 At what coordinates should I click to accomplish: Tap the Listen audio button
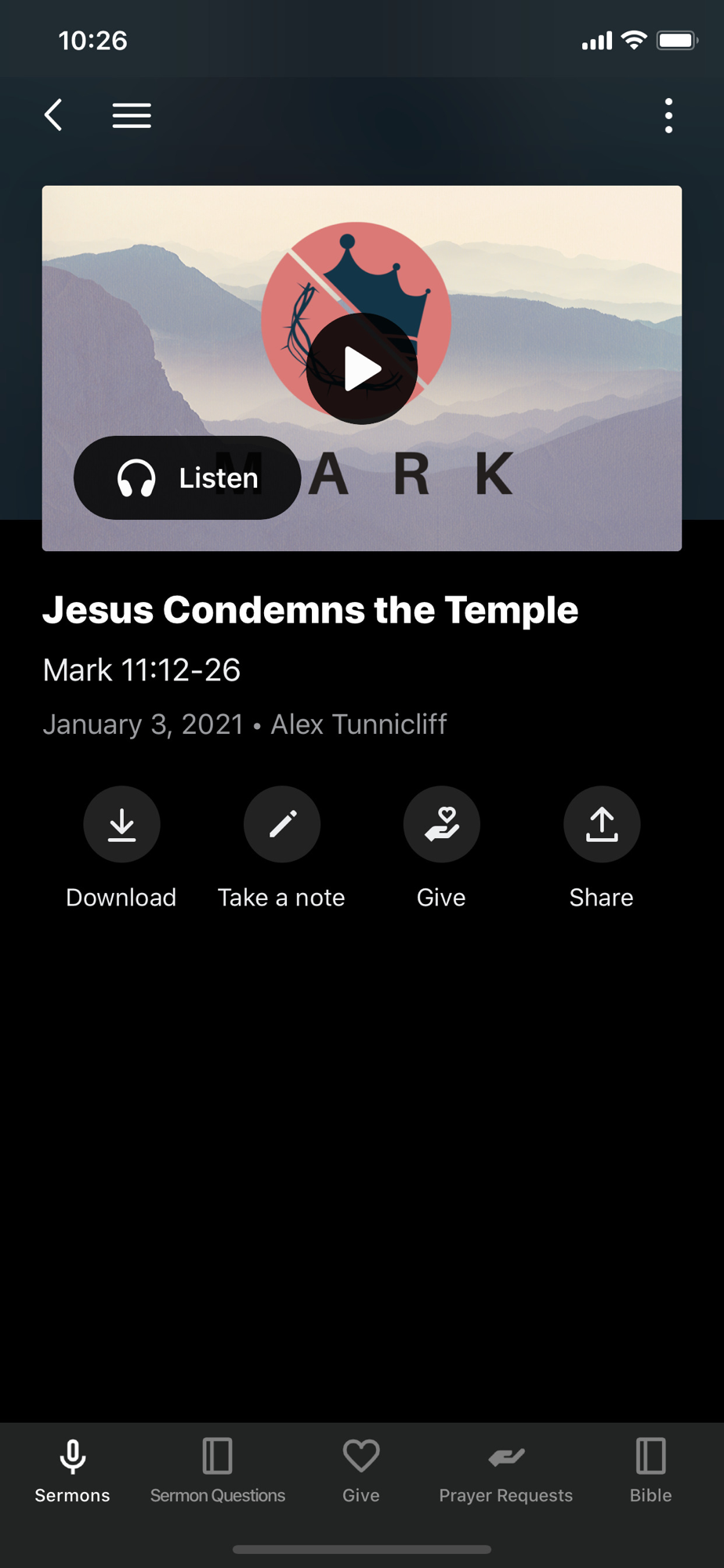tap(187, 477)
